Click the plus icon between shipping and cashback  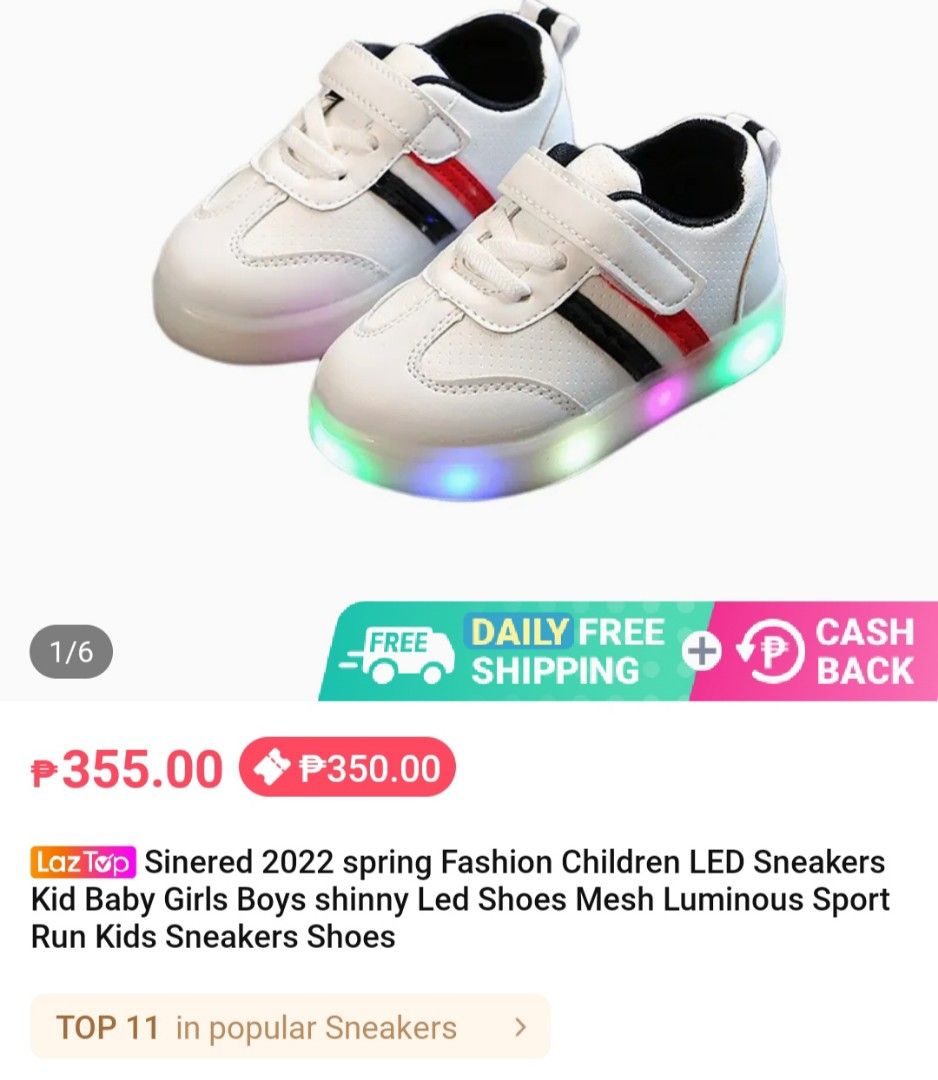(703, 651)
